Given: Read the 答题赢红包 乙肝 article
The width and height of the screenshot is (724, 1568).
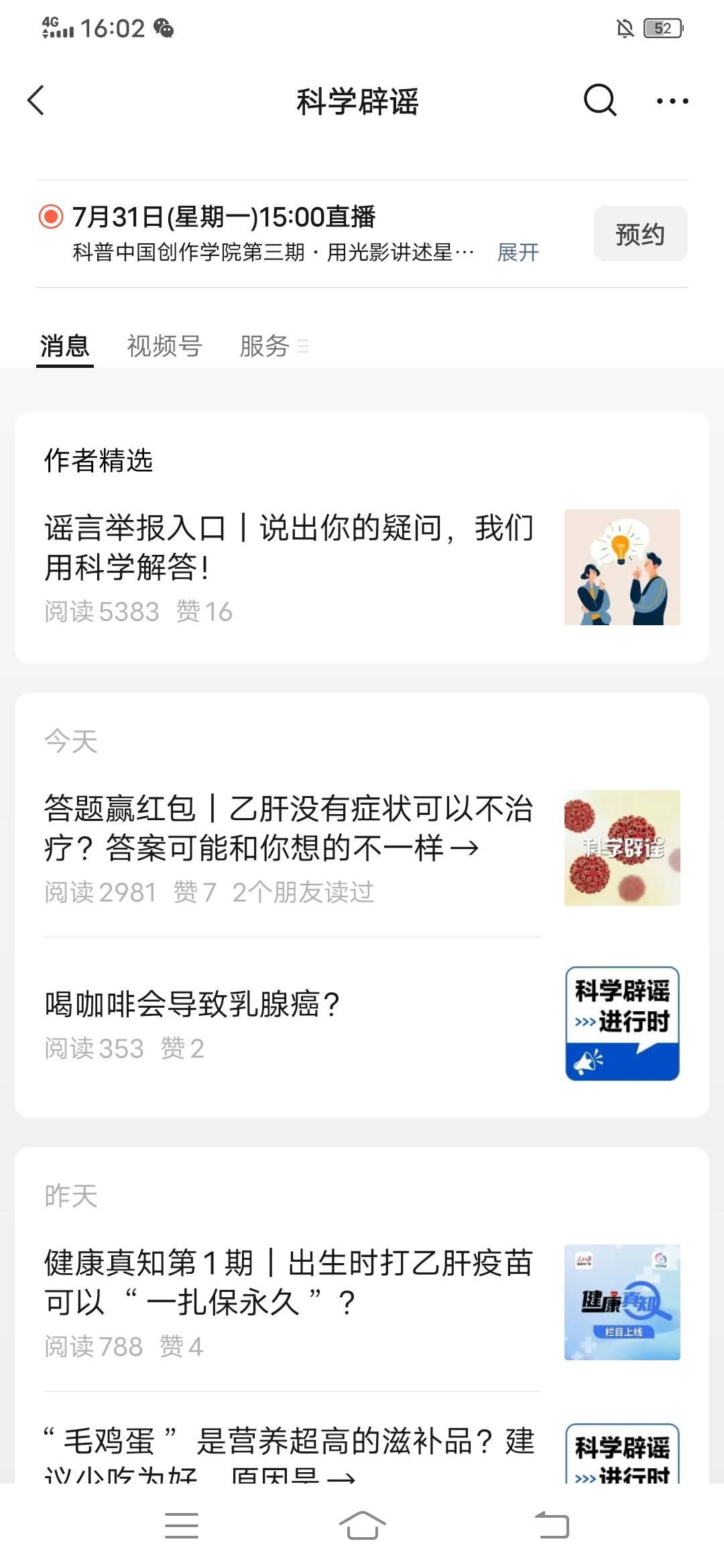Looking at the screenshot, I should [x=290, y=828].
